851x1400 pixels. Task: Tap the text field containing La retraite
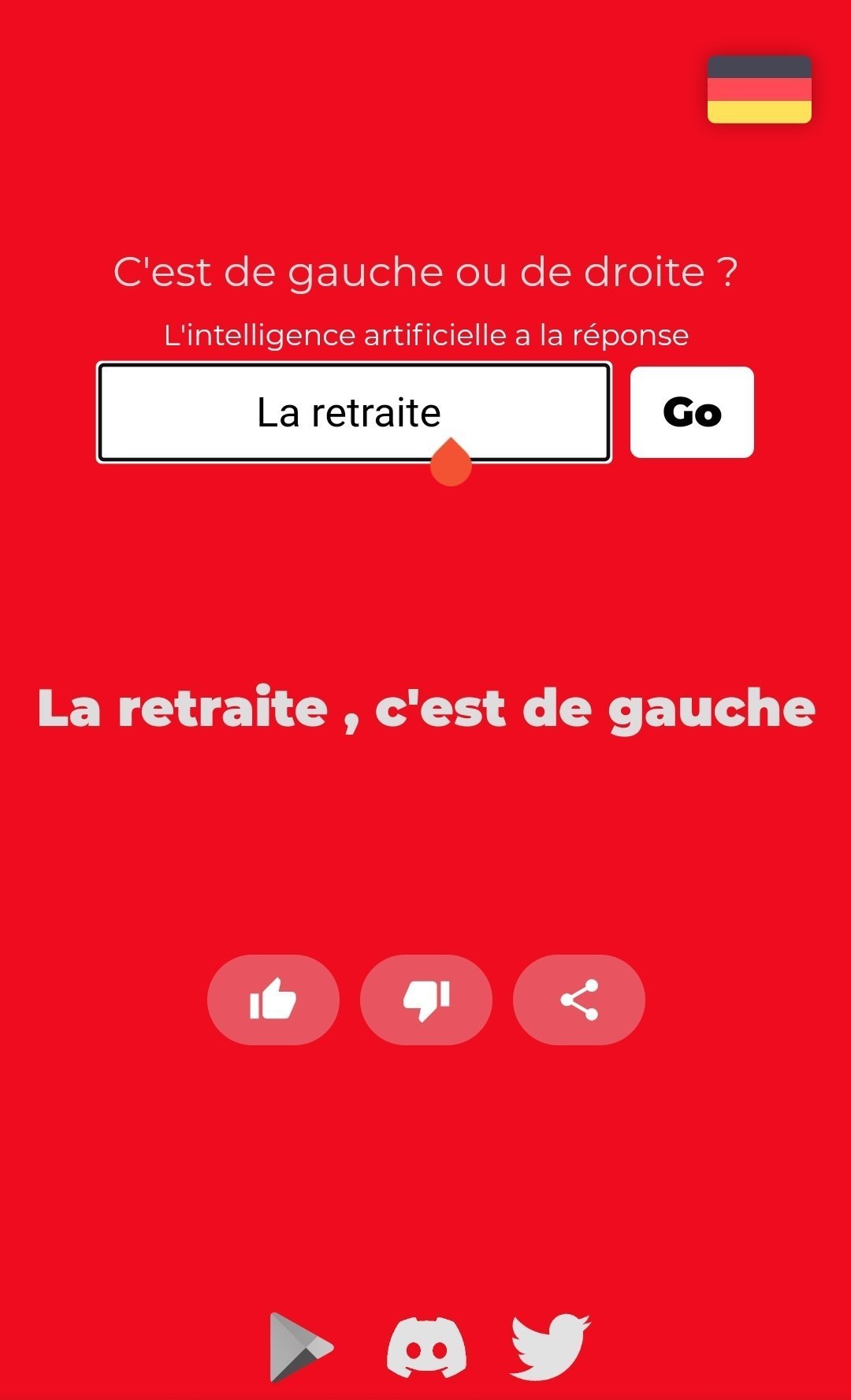pyautogui.click(x=354, y=412)
